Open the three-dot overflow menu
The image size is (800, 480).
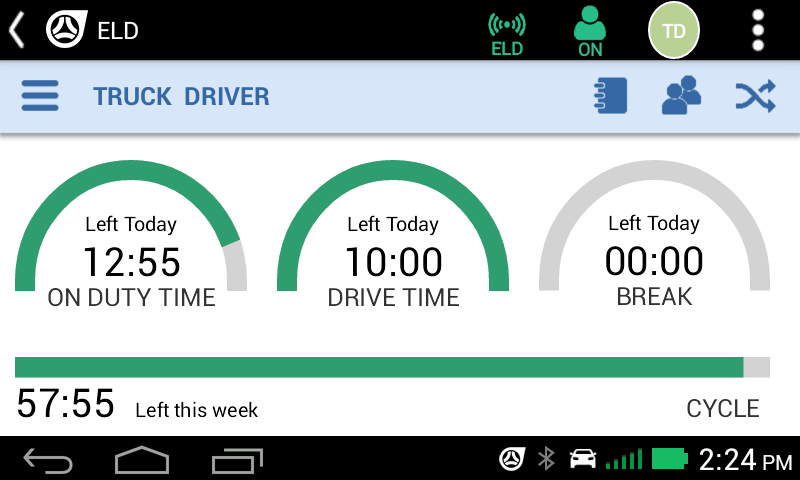point(758,30)
